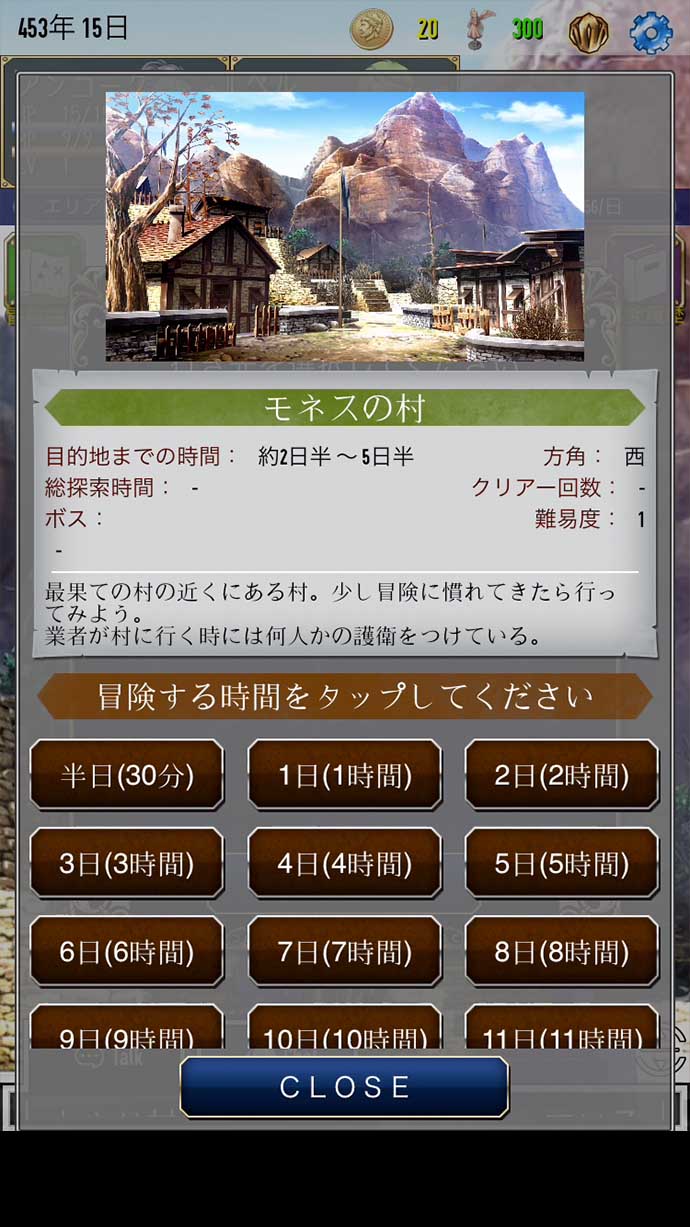Screen dimensions: 690x1227
Task: Tap the 10日(10時間) button
Action: [x=344, y=1030]
